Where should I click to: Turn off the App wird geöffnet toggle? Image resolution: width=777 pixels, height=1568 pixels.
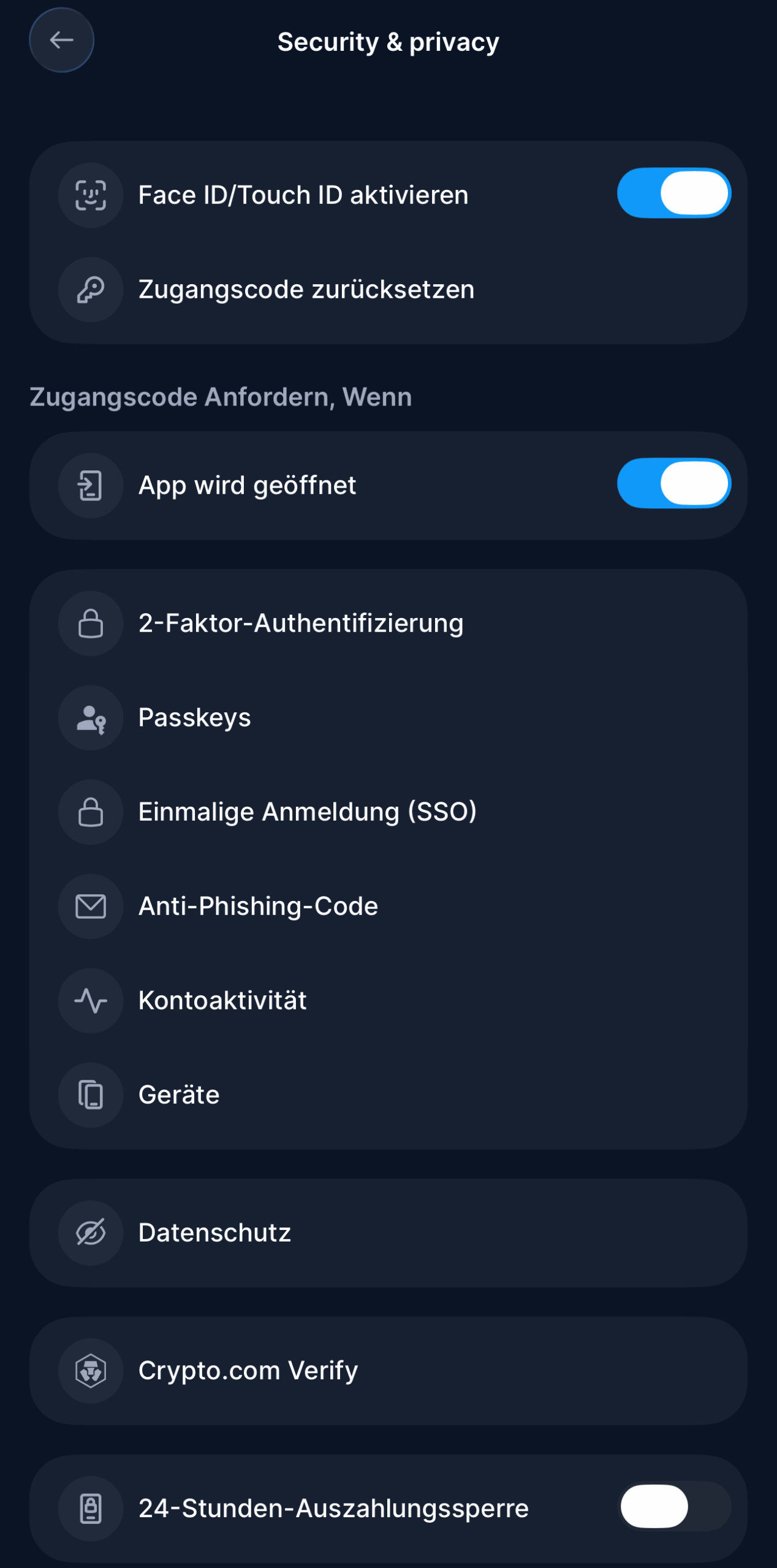click(673, 483)
